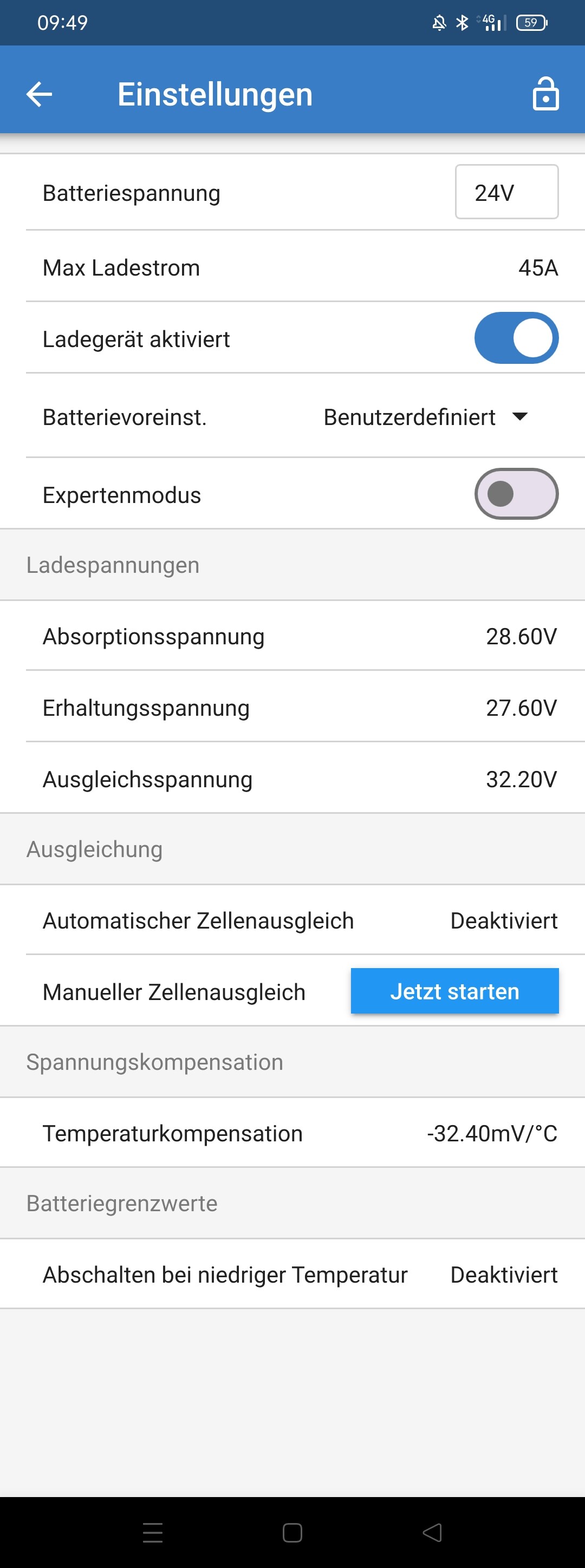Tap the lock icon in the header

point(545,94)
